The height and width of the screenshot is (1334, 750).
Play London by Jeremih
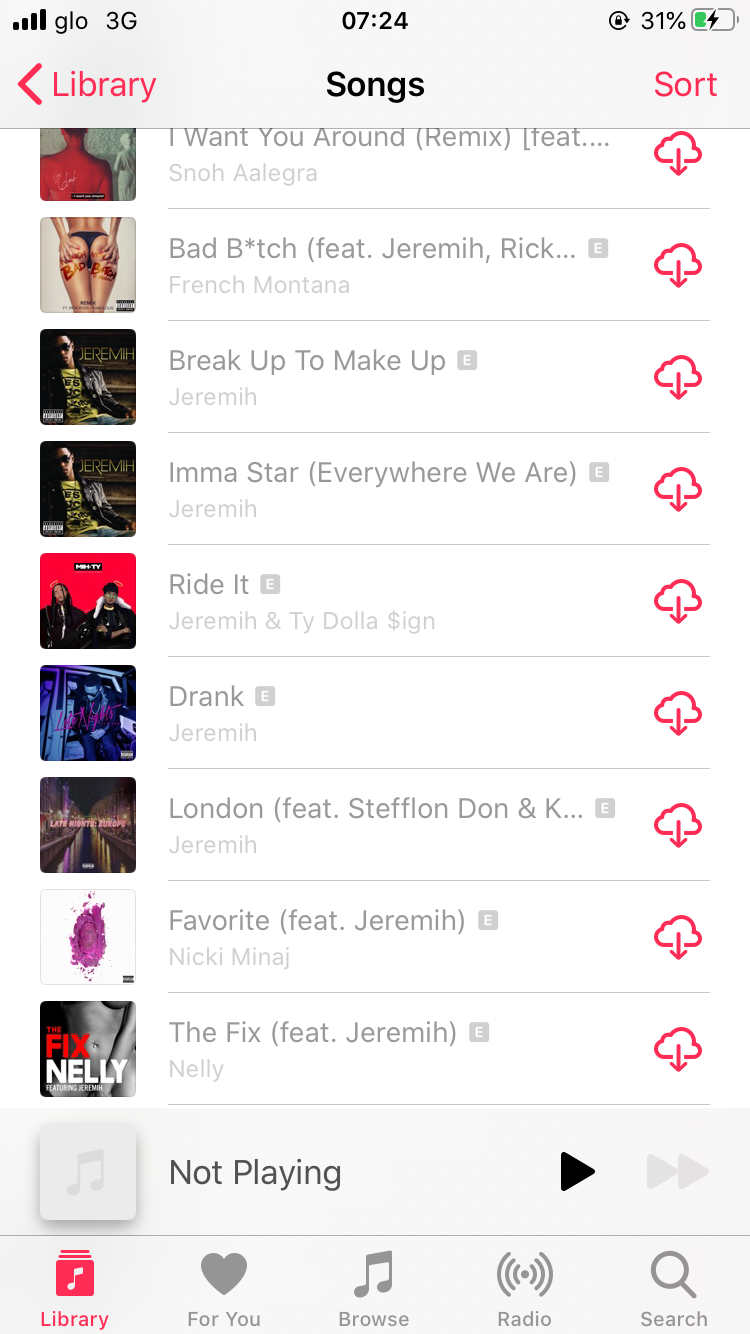(x=376, y=825)
